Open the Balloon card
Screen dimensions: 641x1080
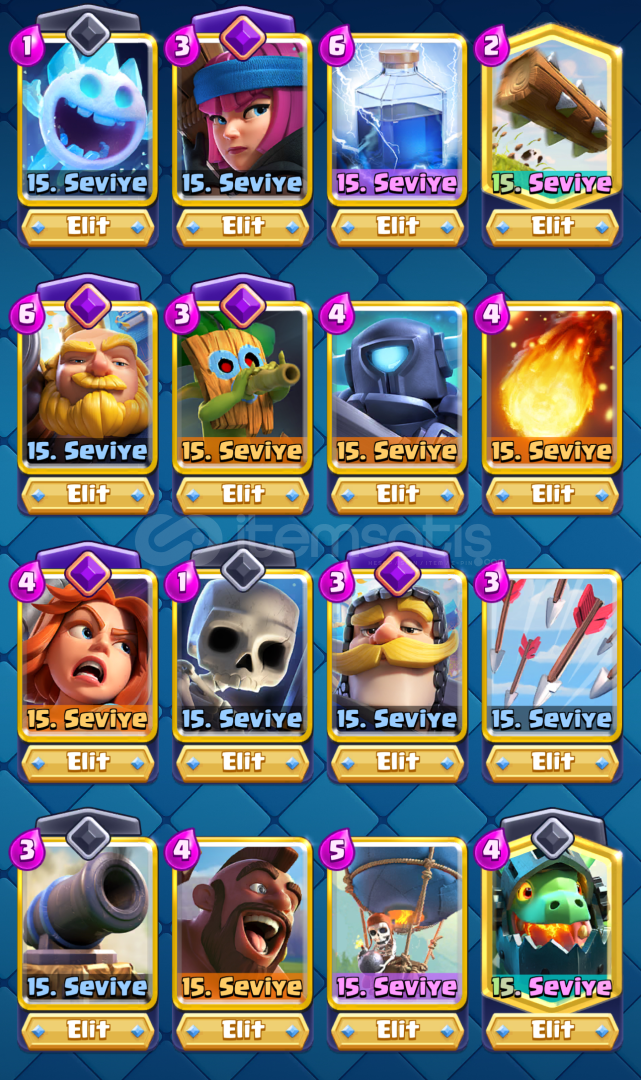[x=397, y=924]
